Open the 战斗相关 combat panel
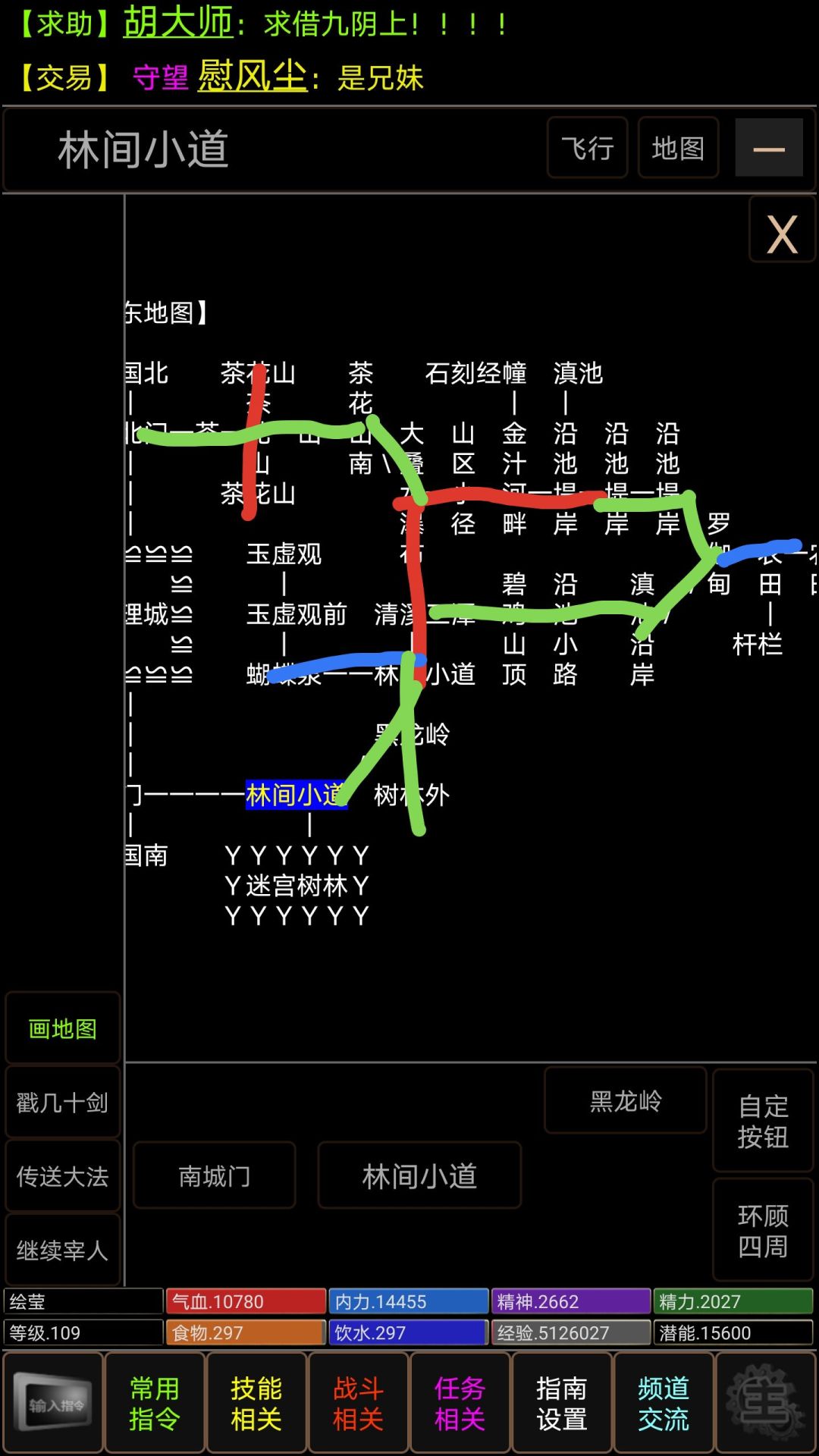Screen dimensions: 819x1456 click(x=358, y=1401)
